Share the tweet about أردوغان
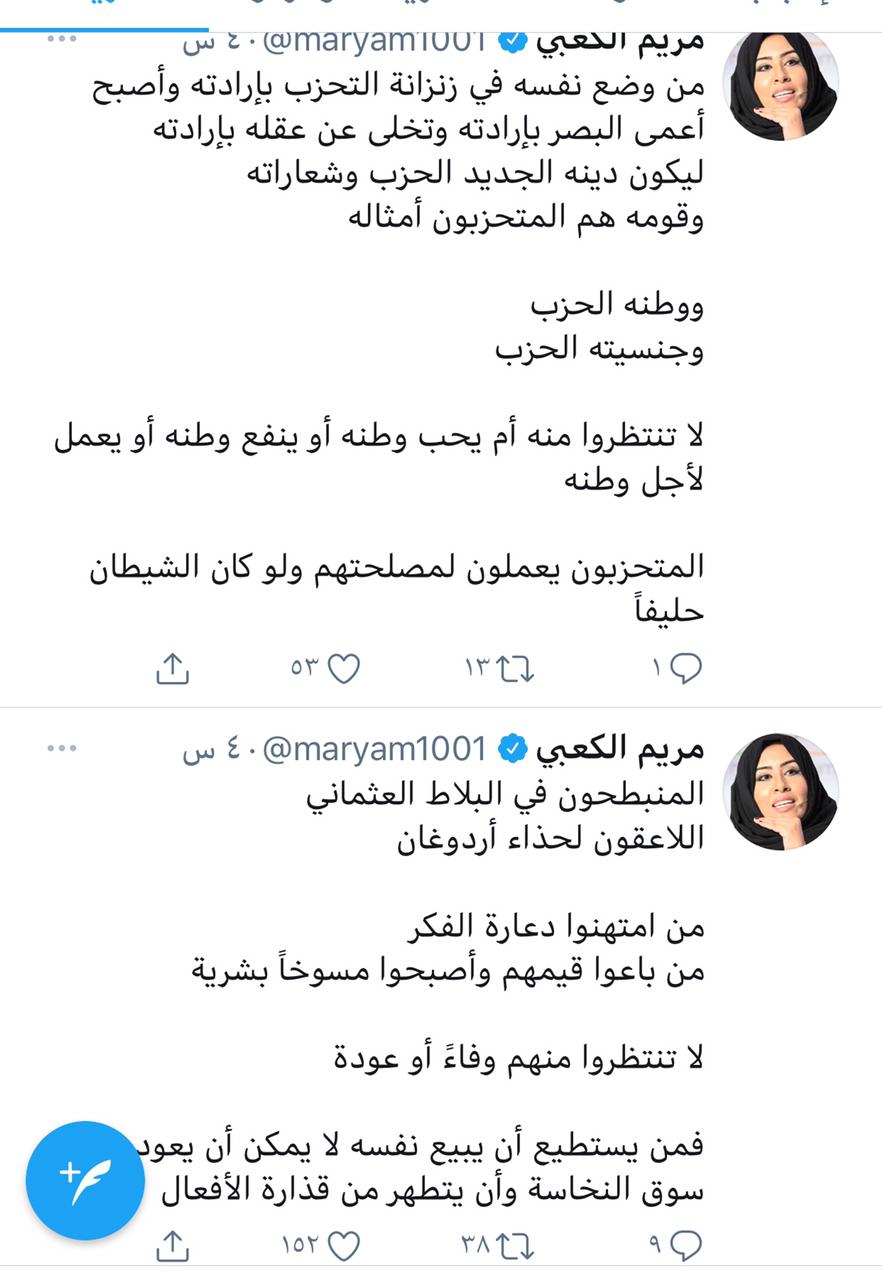Viewport: 882px width, 1280px height. [173, 1244]
